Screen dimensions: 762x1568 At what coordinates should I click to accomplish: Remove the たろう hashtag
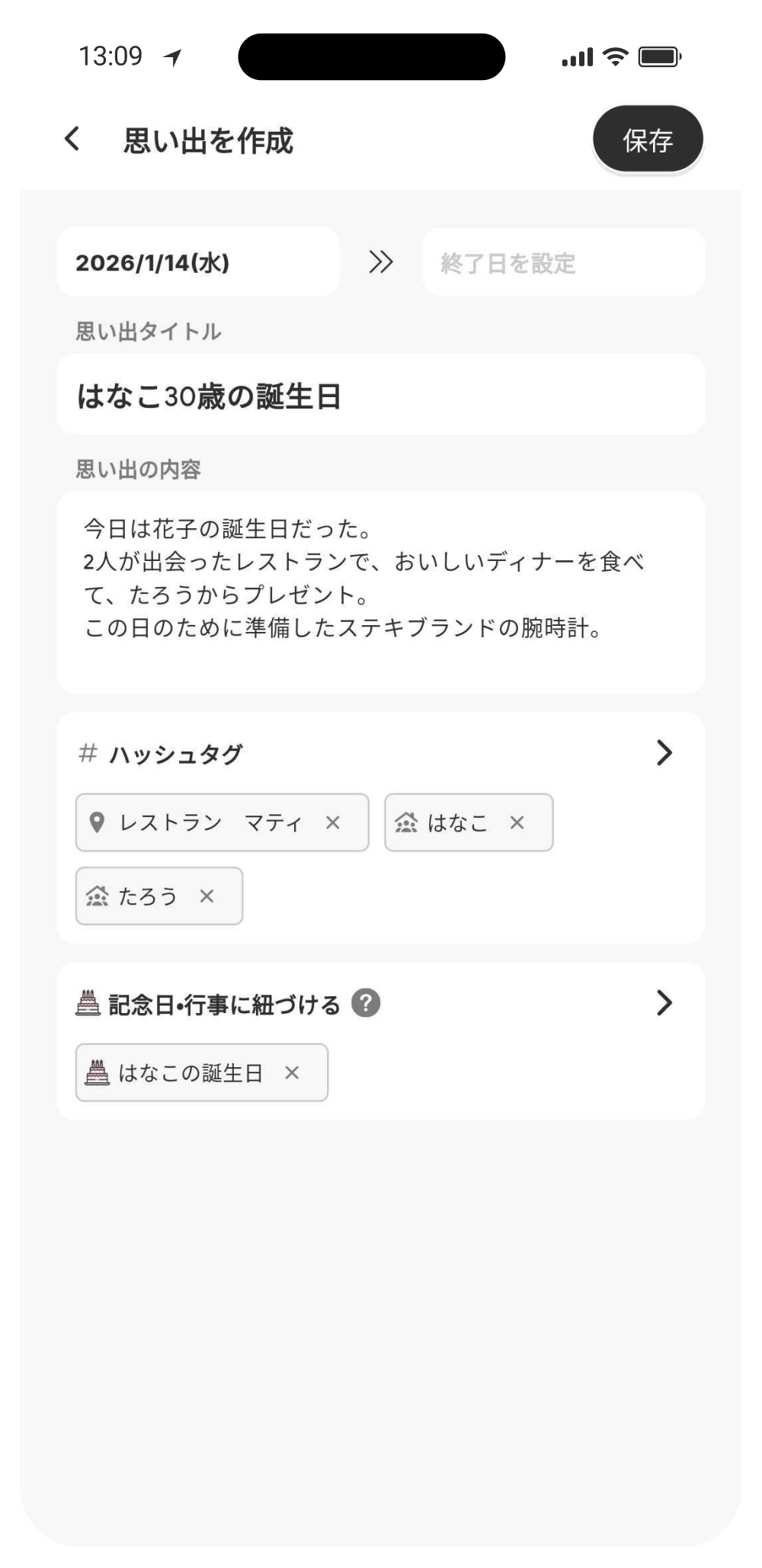[205, 896]
